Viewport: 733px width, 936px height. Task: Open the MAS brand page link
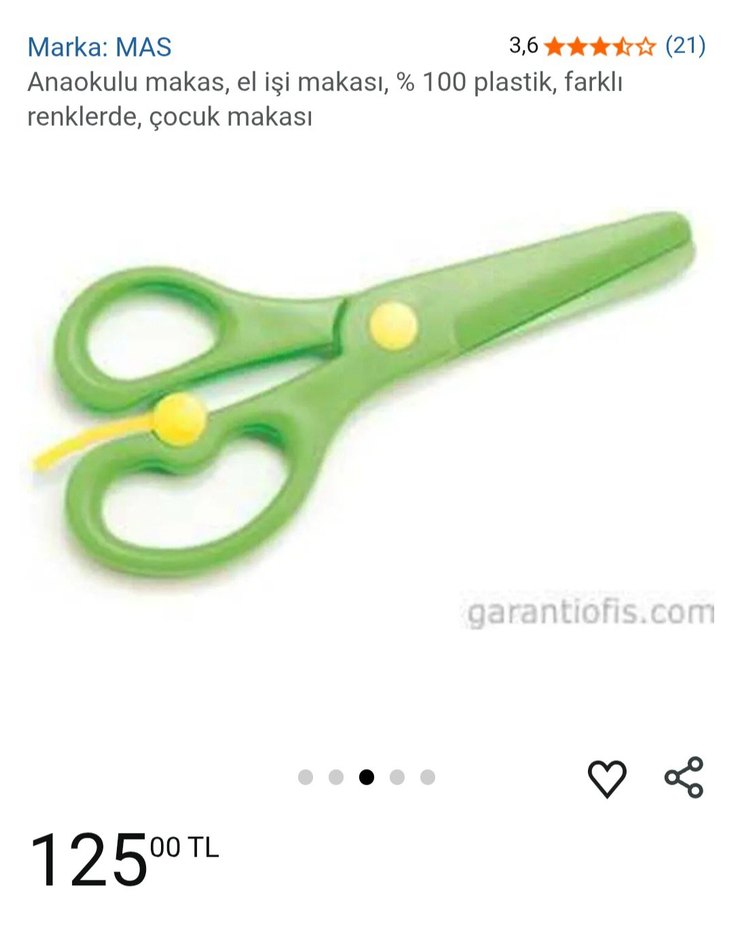point(99,46)
